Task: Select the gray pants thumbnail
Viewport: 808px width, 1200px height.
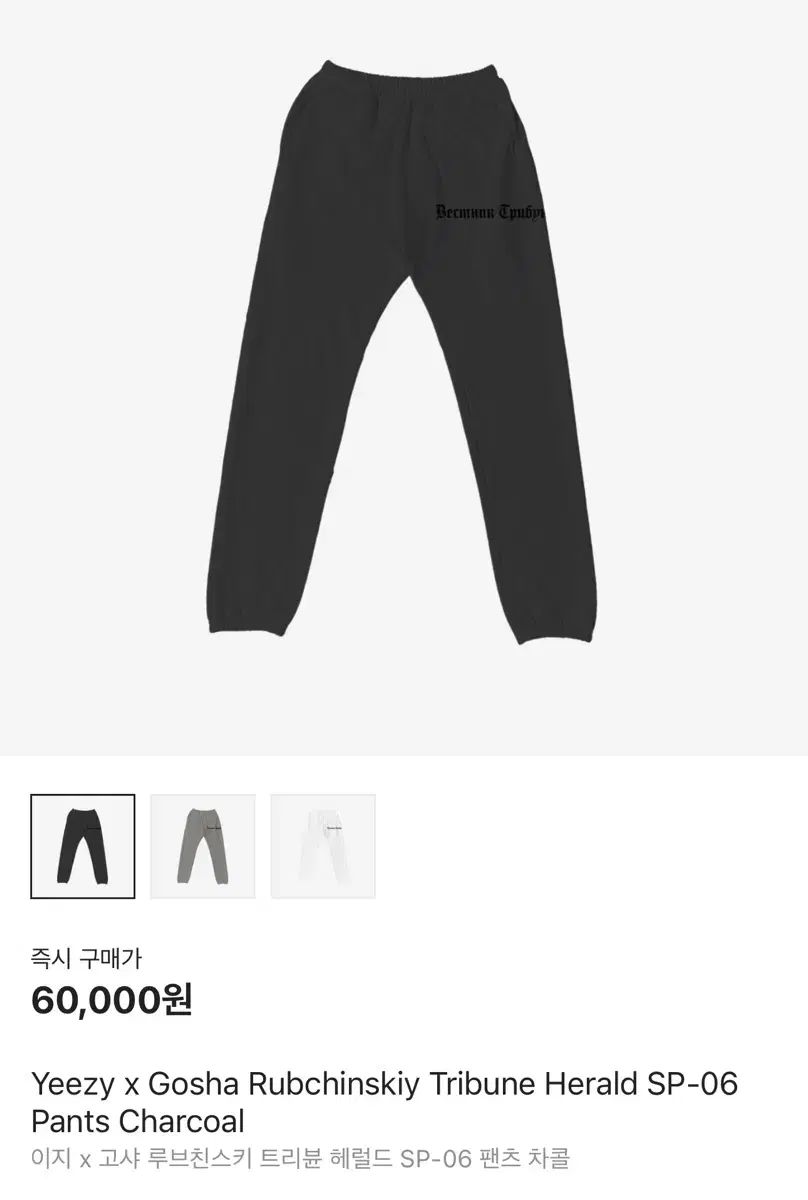Action: click(x=203, y=846)
